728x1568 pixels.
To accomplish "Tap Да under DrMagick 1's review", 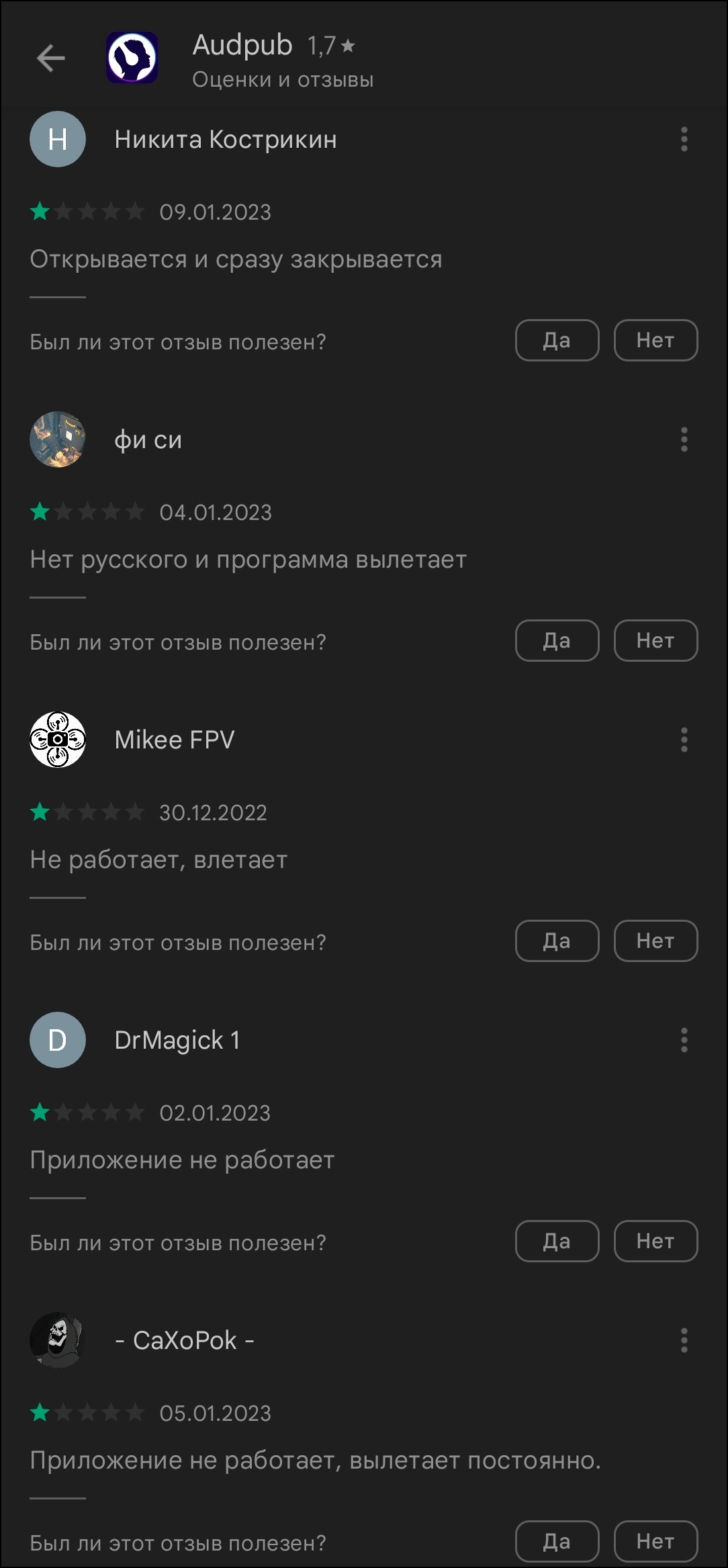I will (x=557, y=1242).
